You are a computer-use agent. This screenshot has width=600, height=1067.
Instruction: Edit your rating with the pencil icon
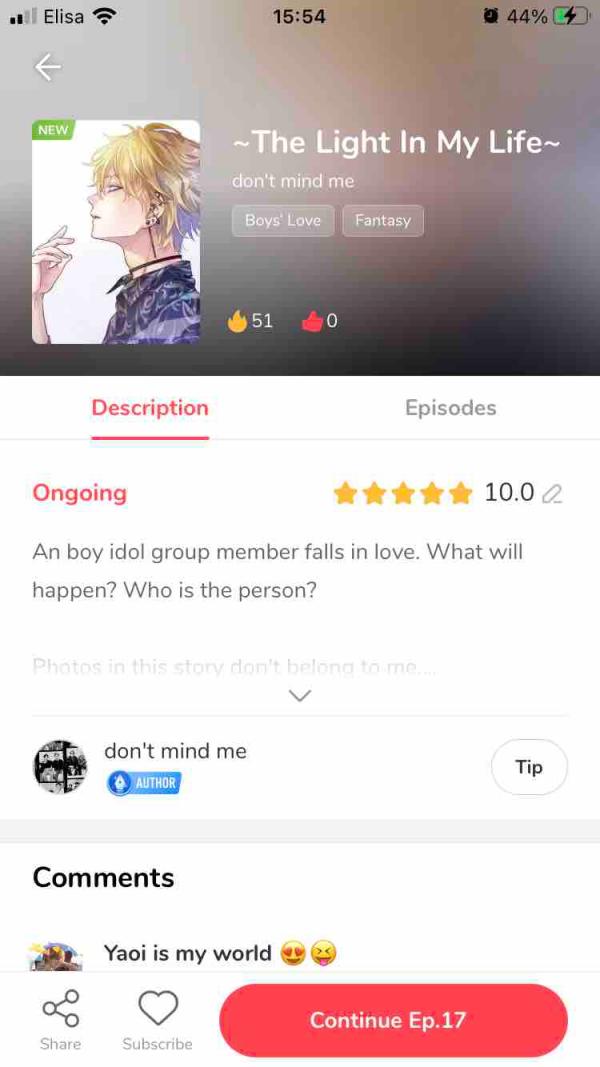point(551,493)
